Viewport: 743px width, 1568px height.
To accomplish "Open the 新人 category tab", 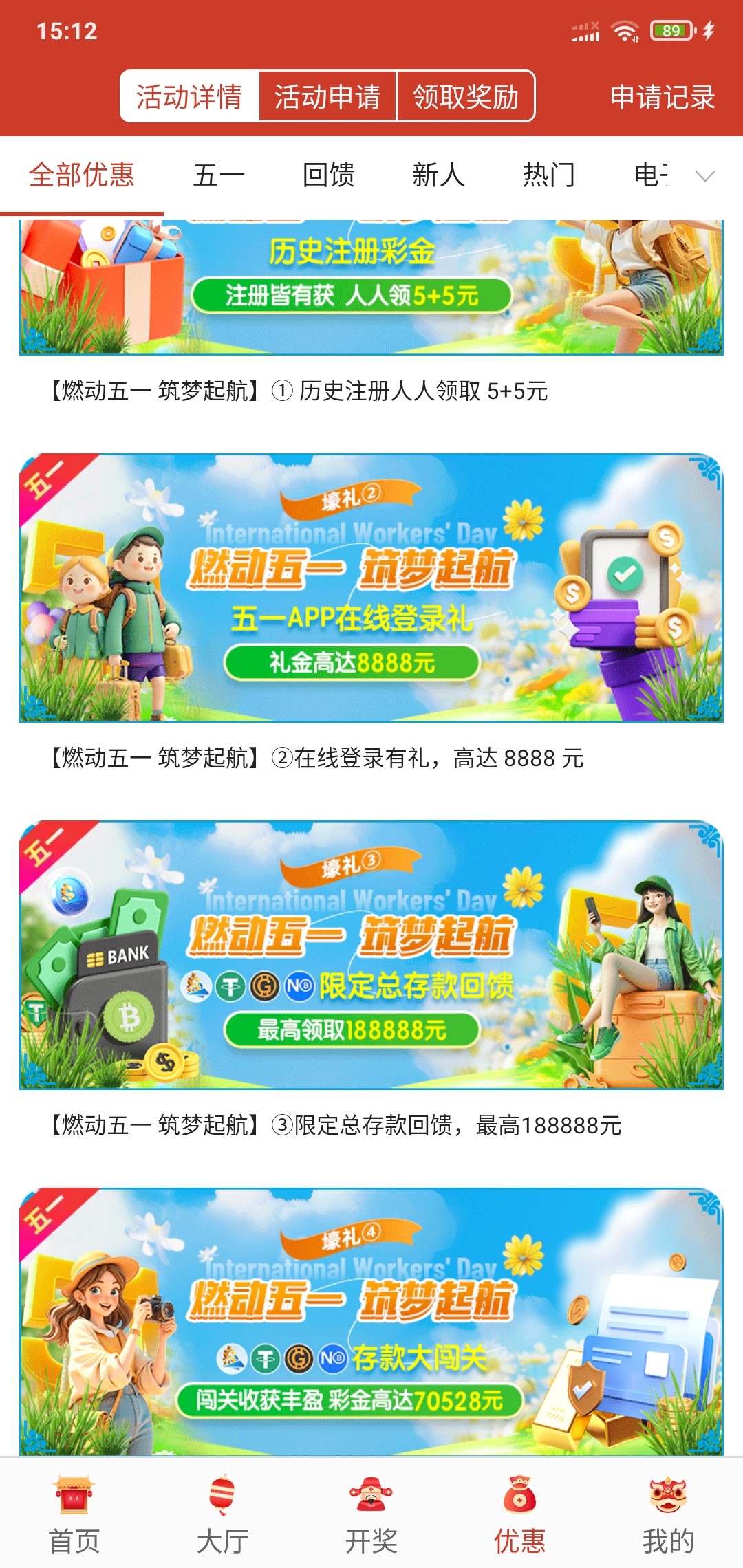I will click(438, 175).
